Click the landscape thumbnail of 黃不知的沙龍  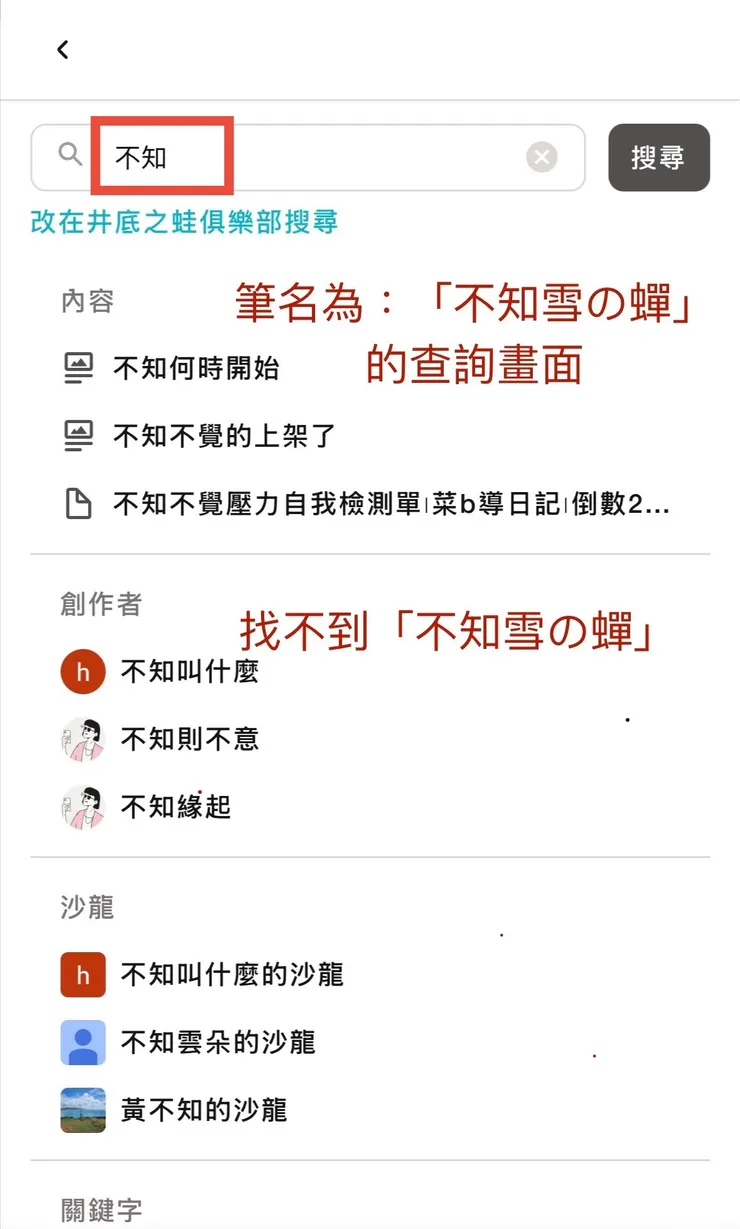(83, 1110)
